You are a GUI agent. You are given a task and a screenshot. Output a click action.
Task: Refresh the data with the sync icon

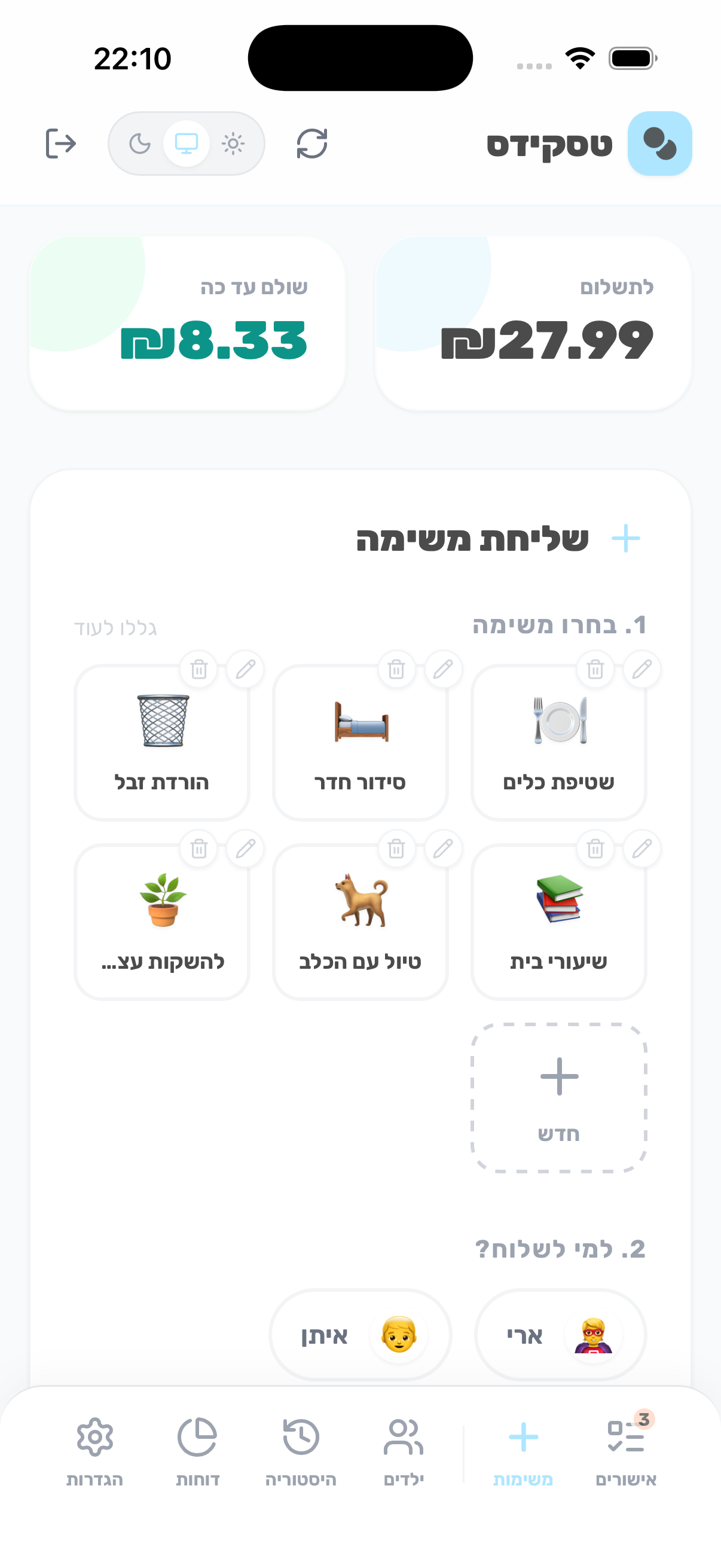click(312, 144)
